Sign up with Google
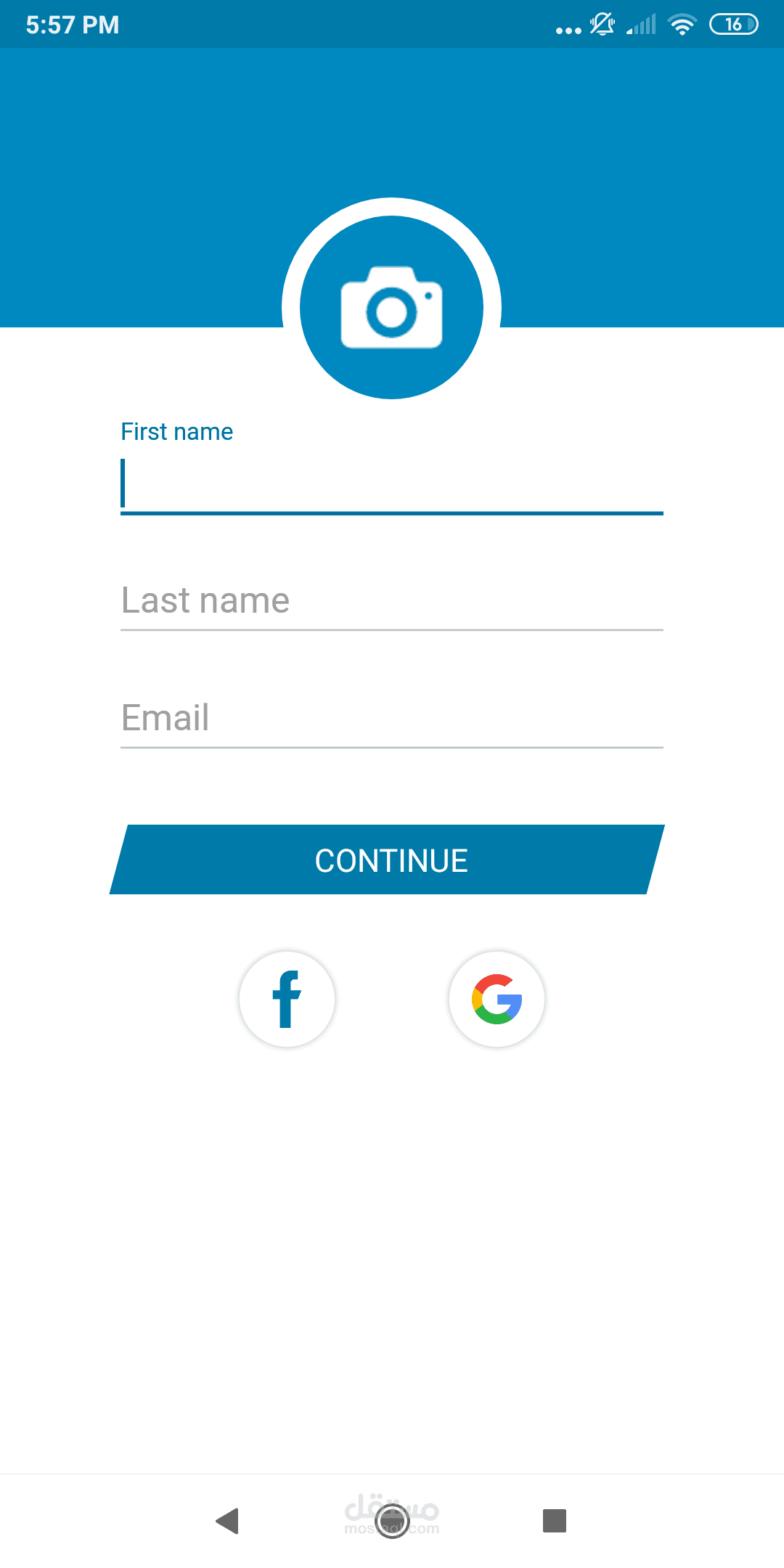The width and height of the screenshot is (784, 1568). (497, 1000)
